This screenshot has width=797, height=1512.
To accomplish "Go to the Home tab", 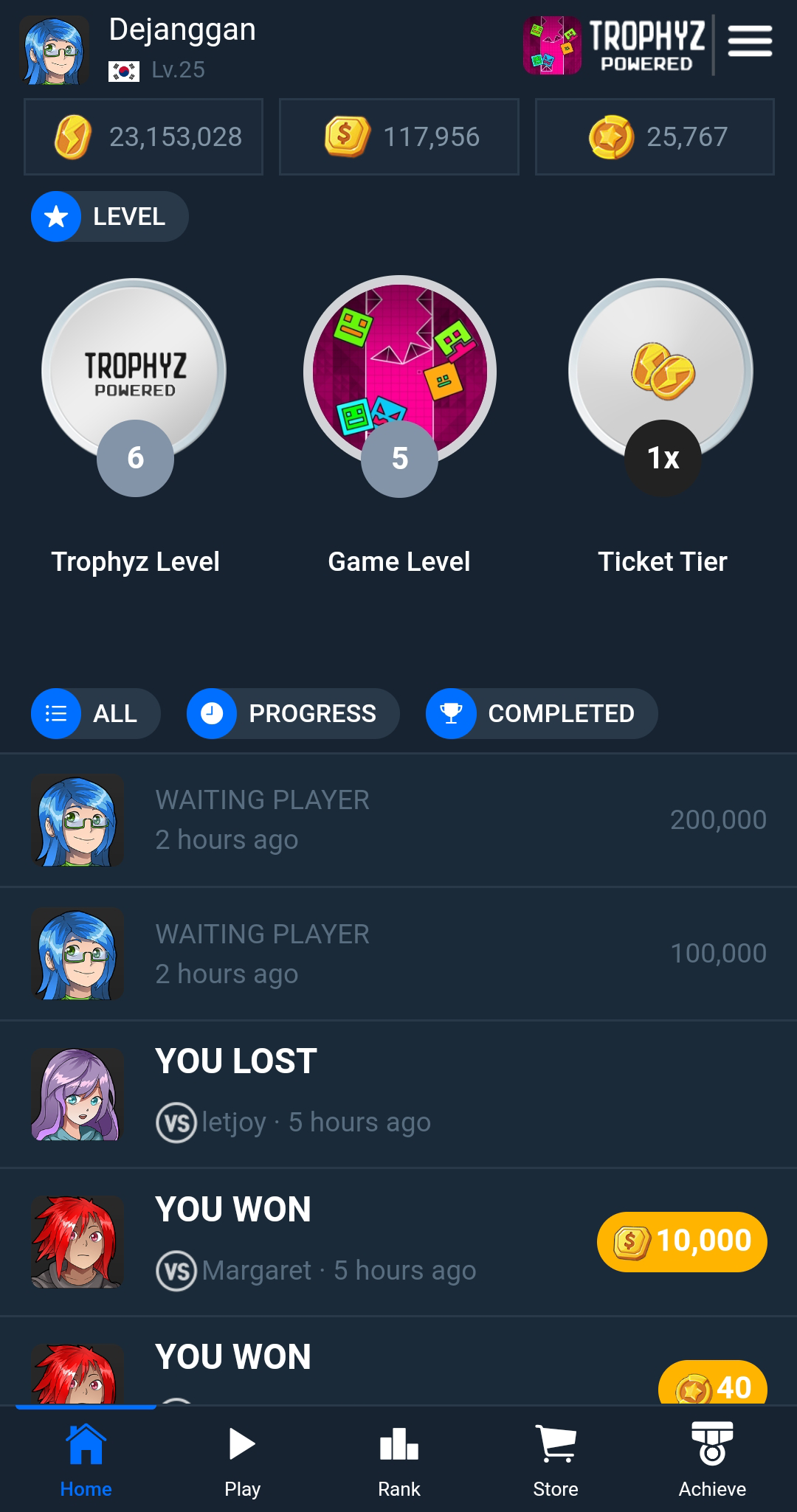I will (x=86, y=1460).
